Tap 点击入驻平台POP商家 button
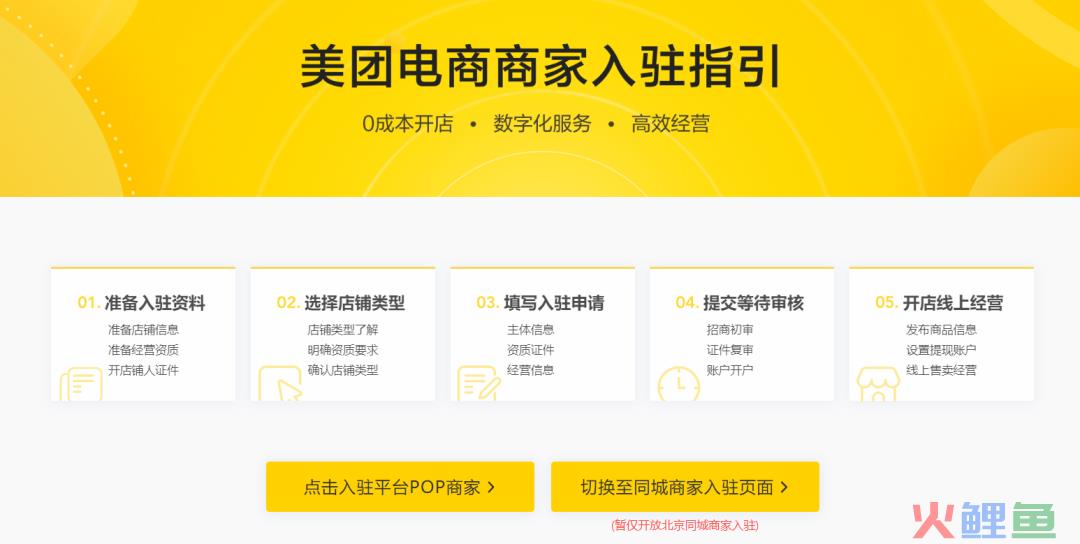The height and width of the screenshot is (544, 1080). (399, 487)
